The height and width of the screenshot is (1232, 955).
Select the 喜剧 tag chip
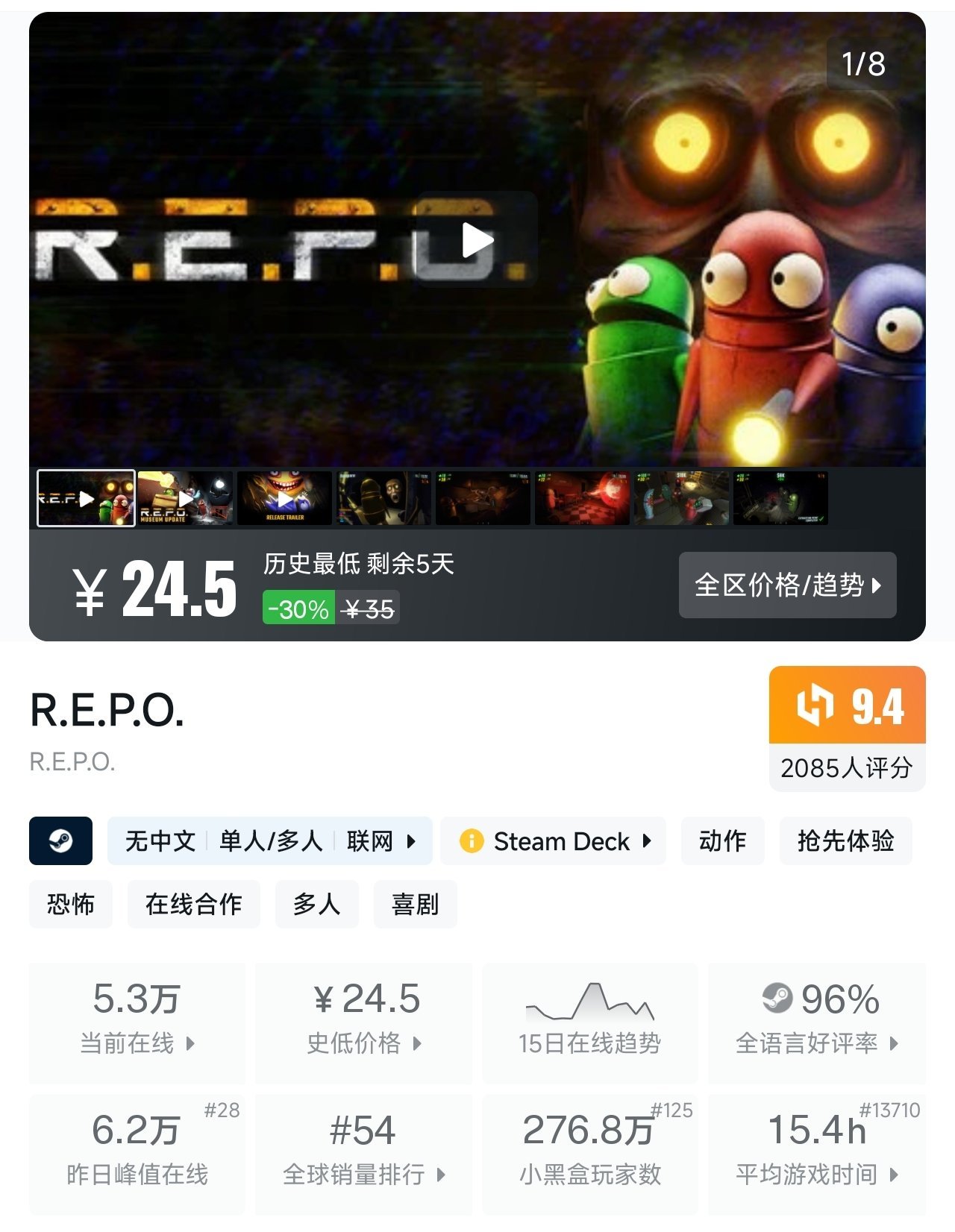click(415, 905)
